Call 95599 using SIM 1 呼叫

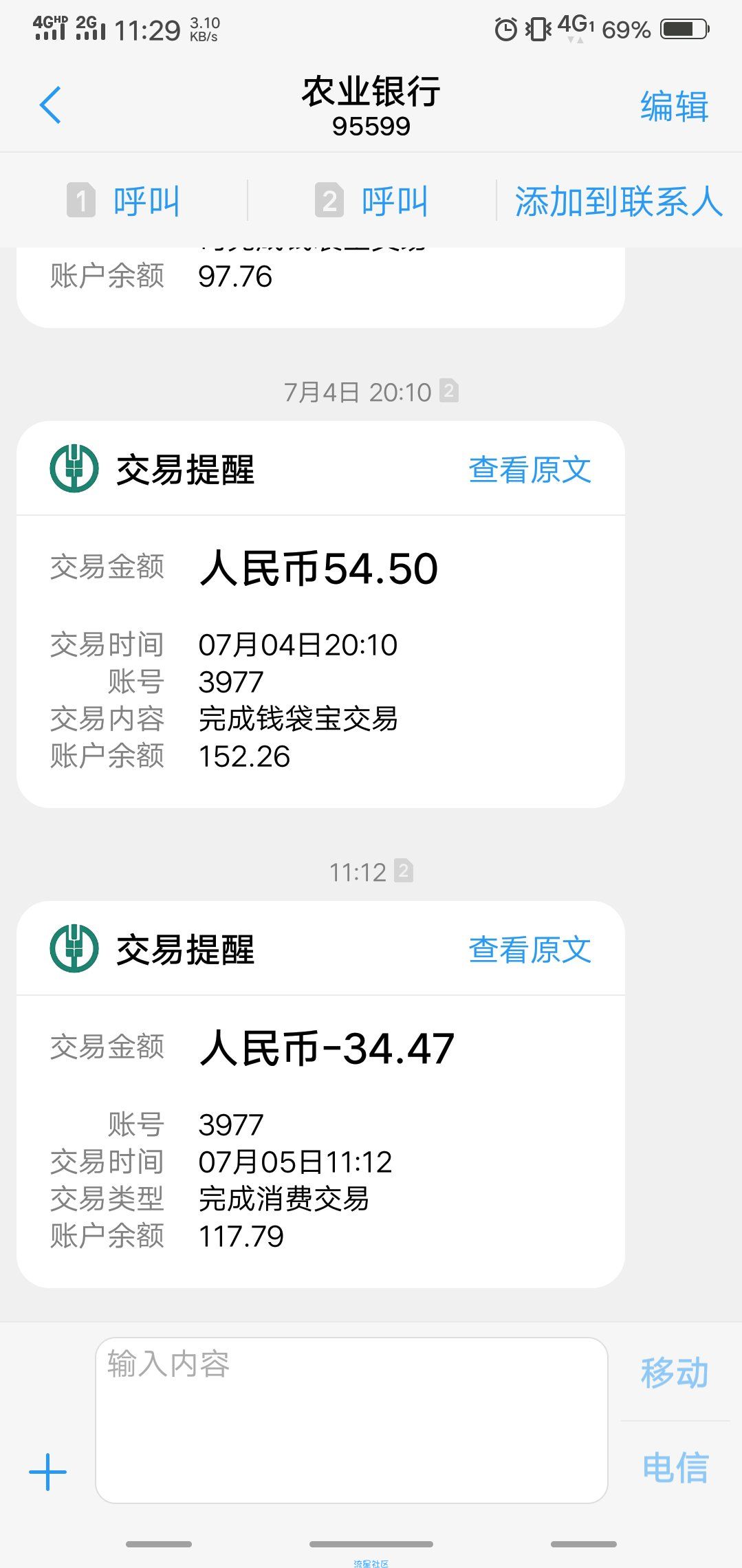(x=124, y=201)
